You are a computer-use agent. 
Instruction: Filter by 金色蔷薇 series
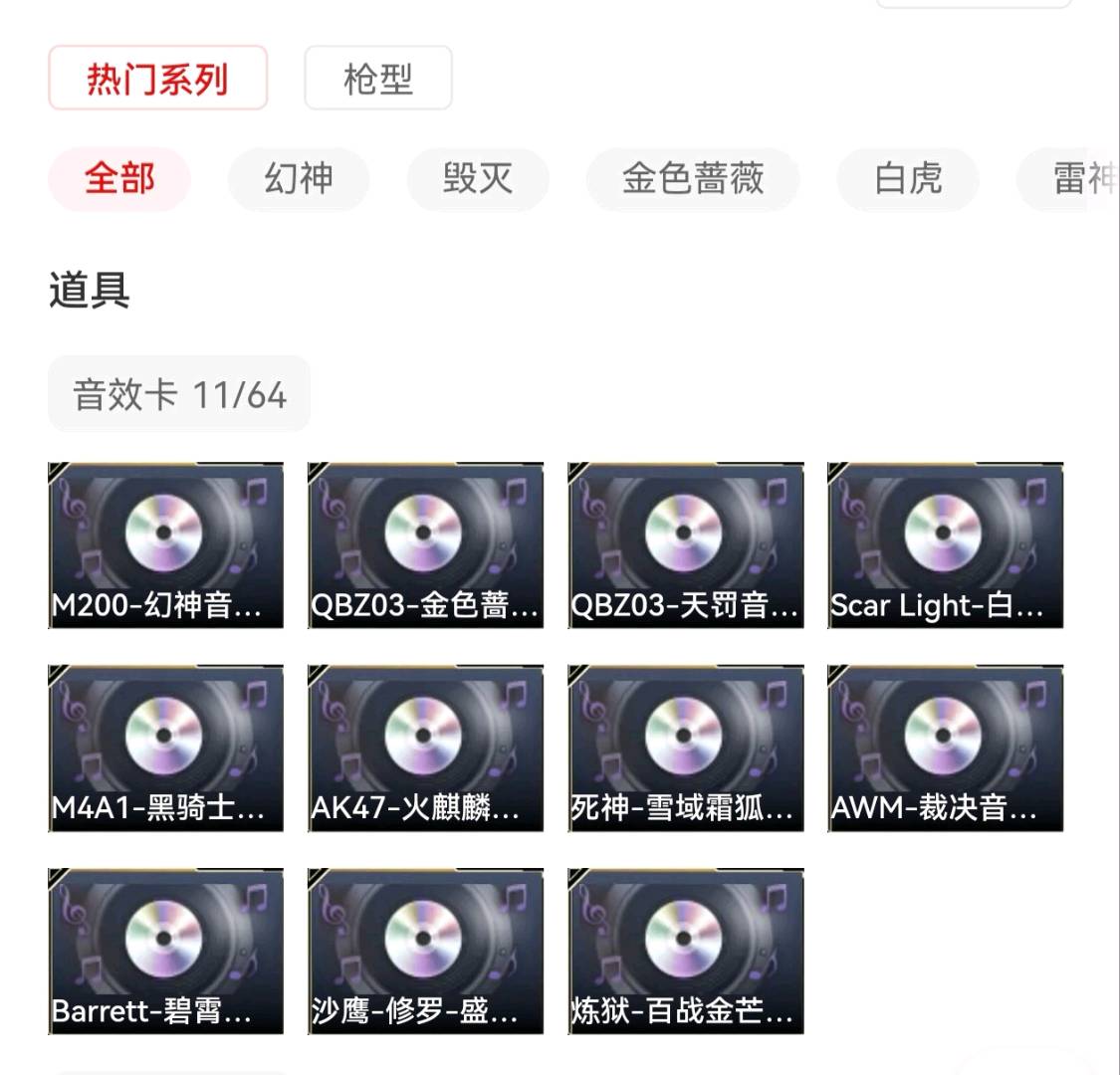[x=693, y=179]
